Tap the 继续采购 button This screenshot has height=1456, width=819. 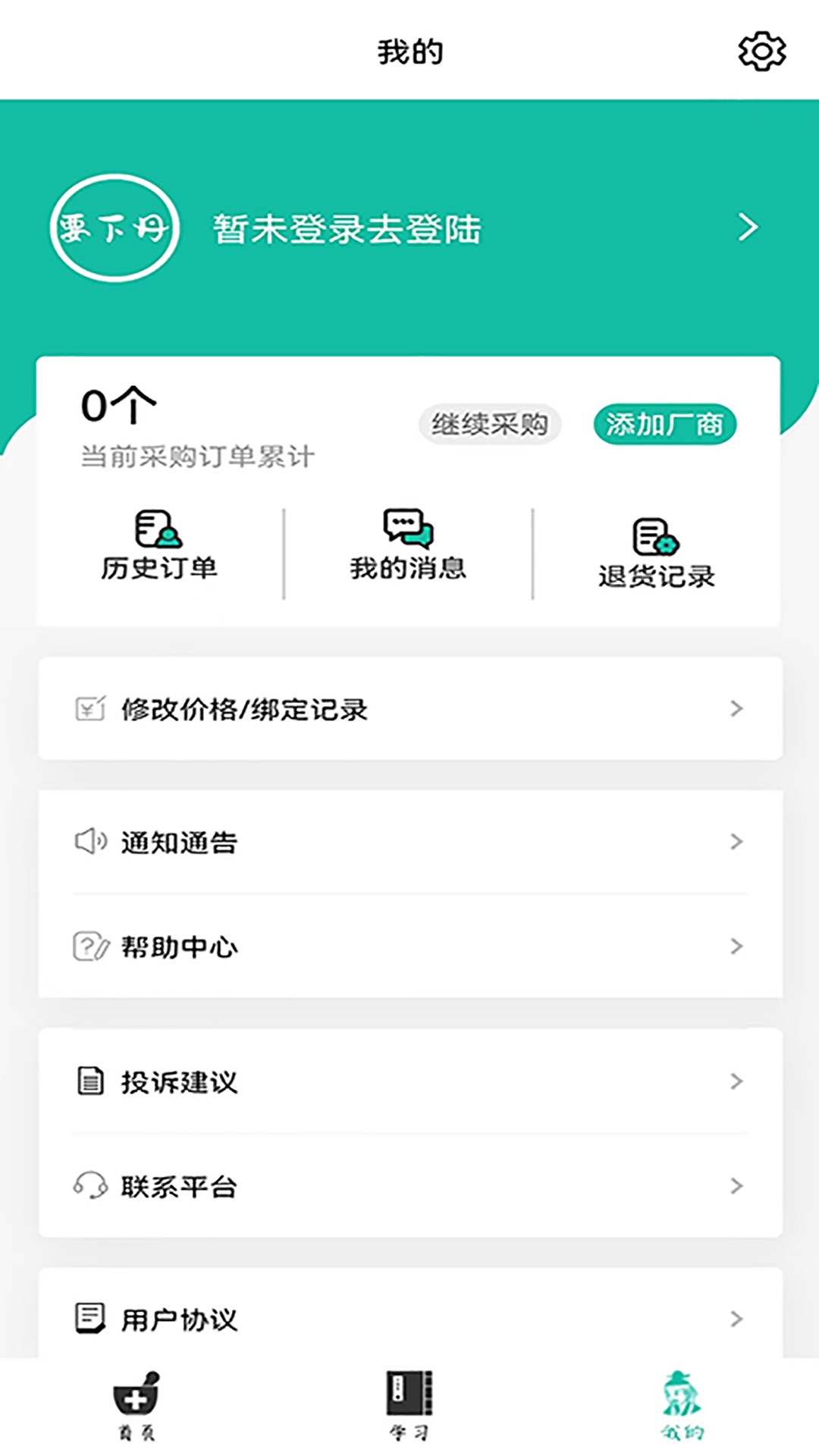pyautogui.click(x=490, y=425)
